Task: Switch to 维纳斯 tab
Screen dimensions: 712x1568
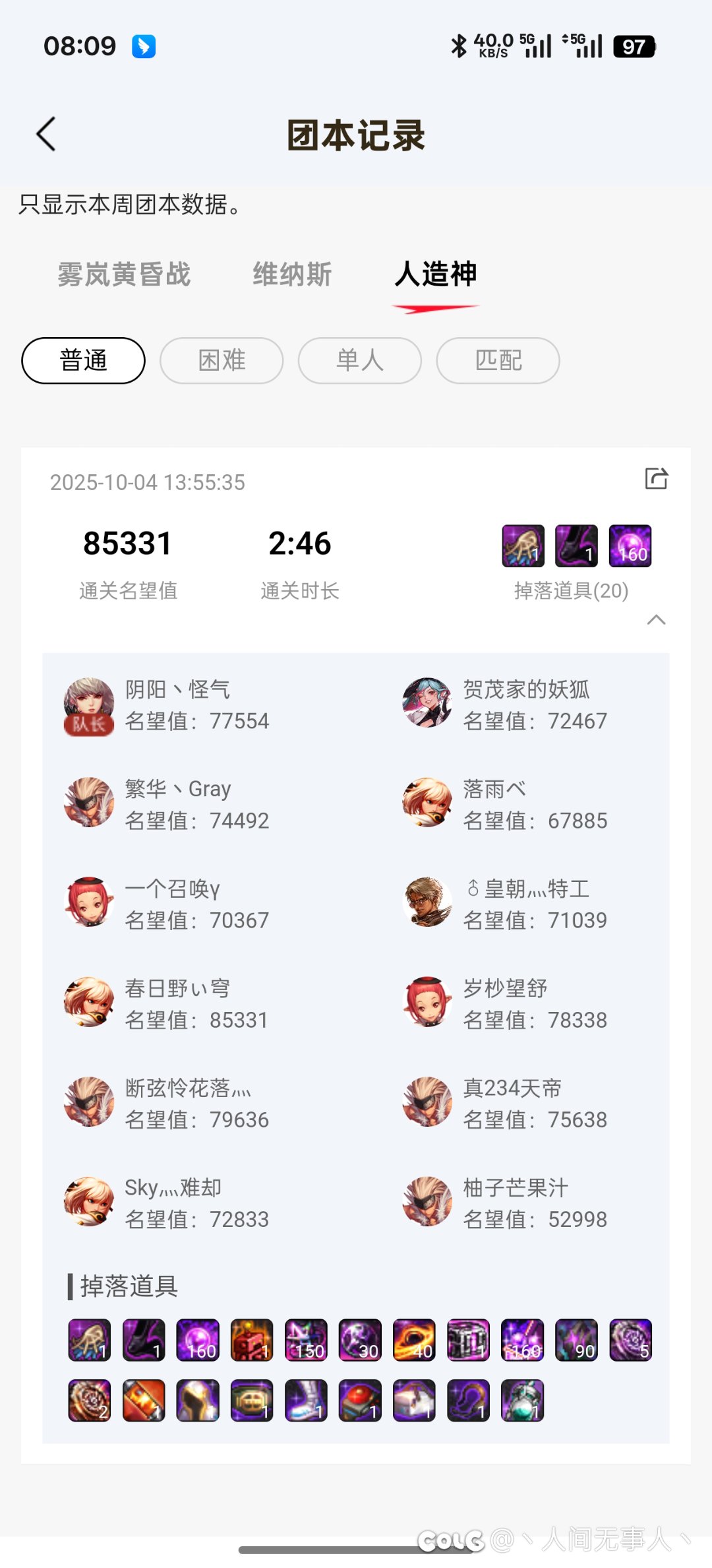Action: click(292, 274)
